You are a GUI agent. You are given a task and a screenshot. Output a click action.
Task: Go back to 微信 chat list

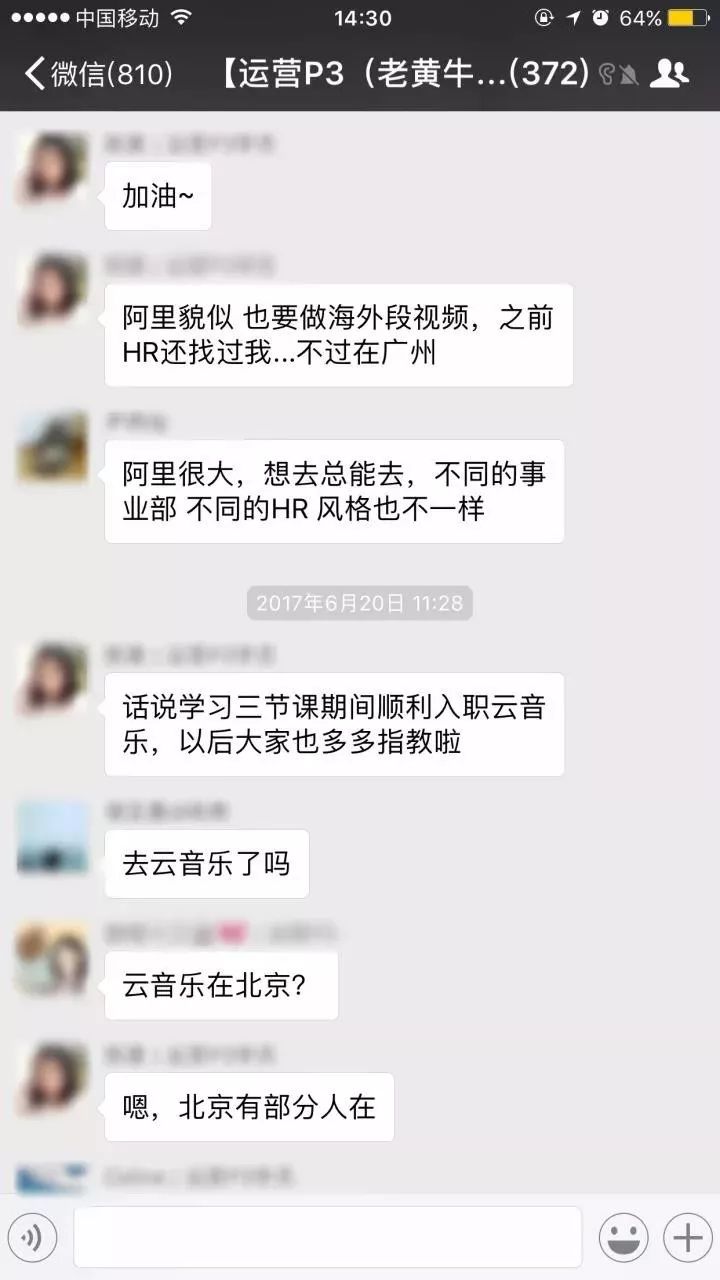click(98, 74)
